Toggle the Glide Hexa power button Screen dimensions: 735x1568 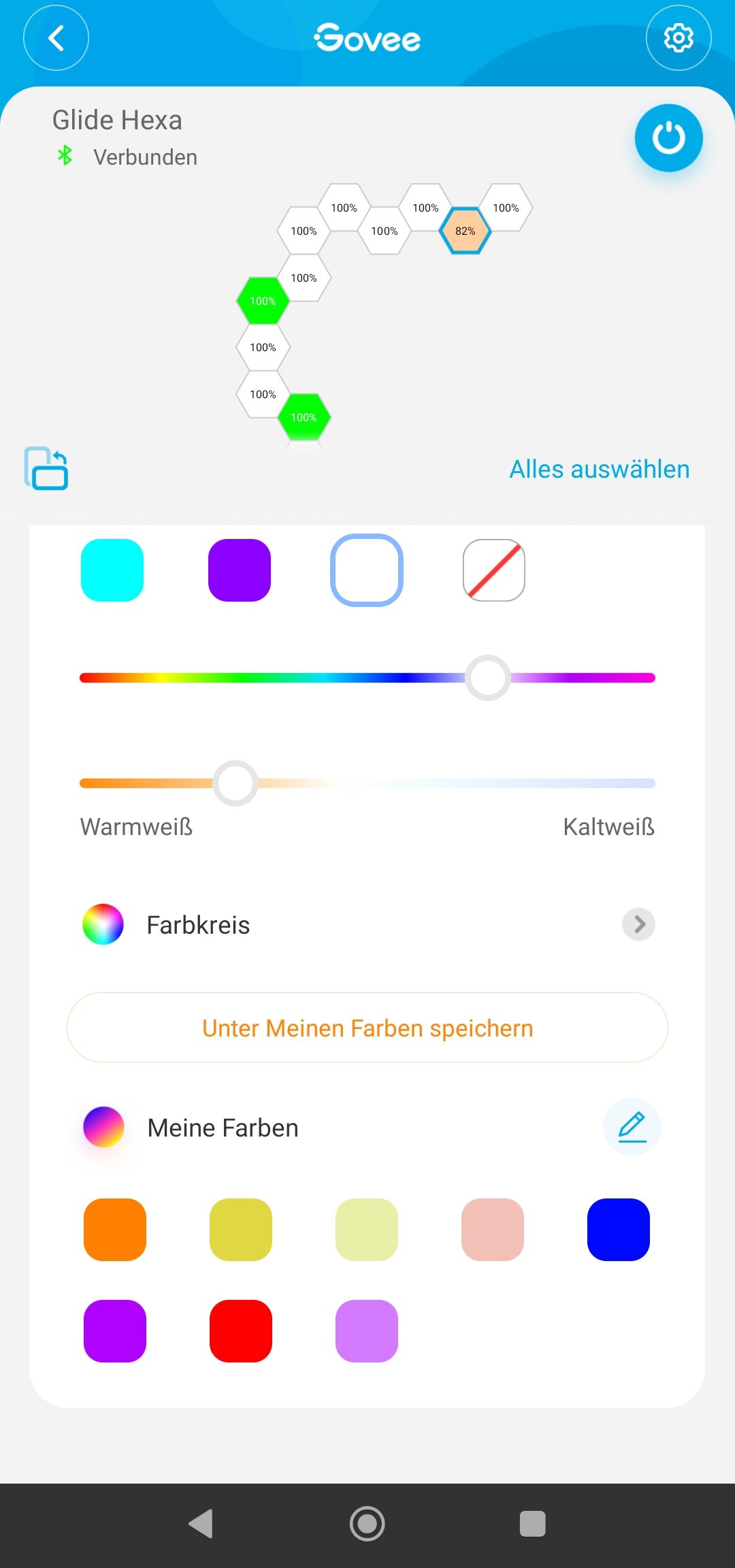pyautogui.click(x=669, y=138)
